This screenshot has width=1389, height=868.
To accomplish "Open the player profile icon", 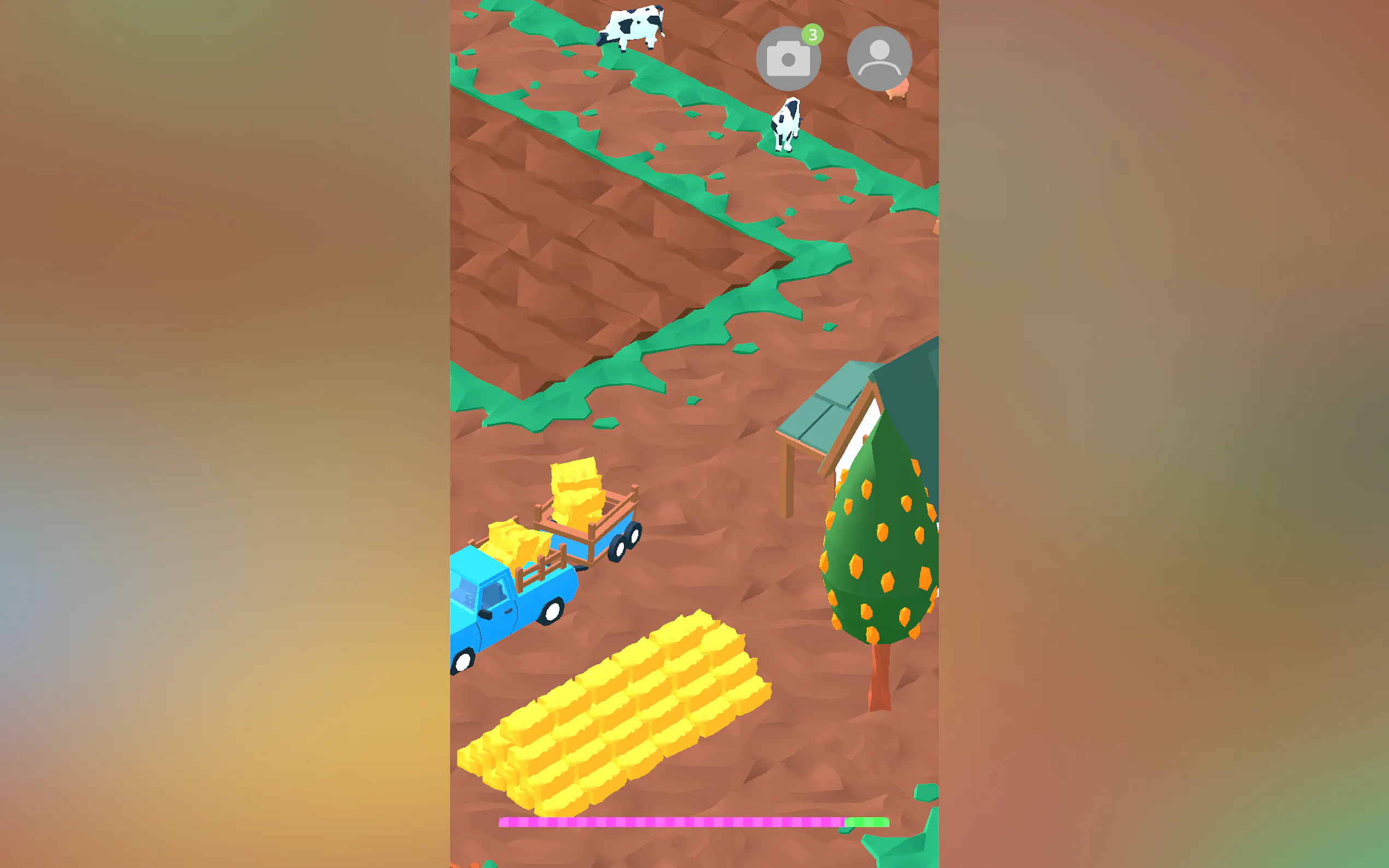I will point(879,58).
